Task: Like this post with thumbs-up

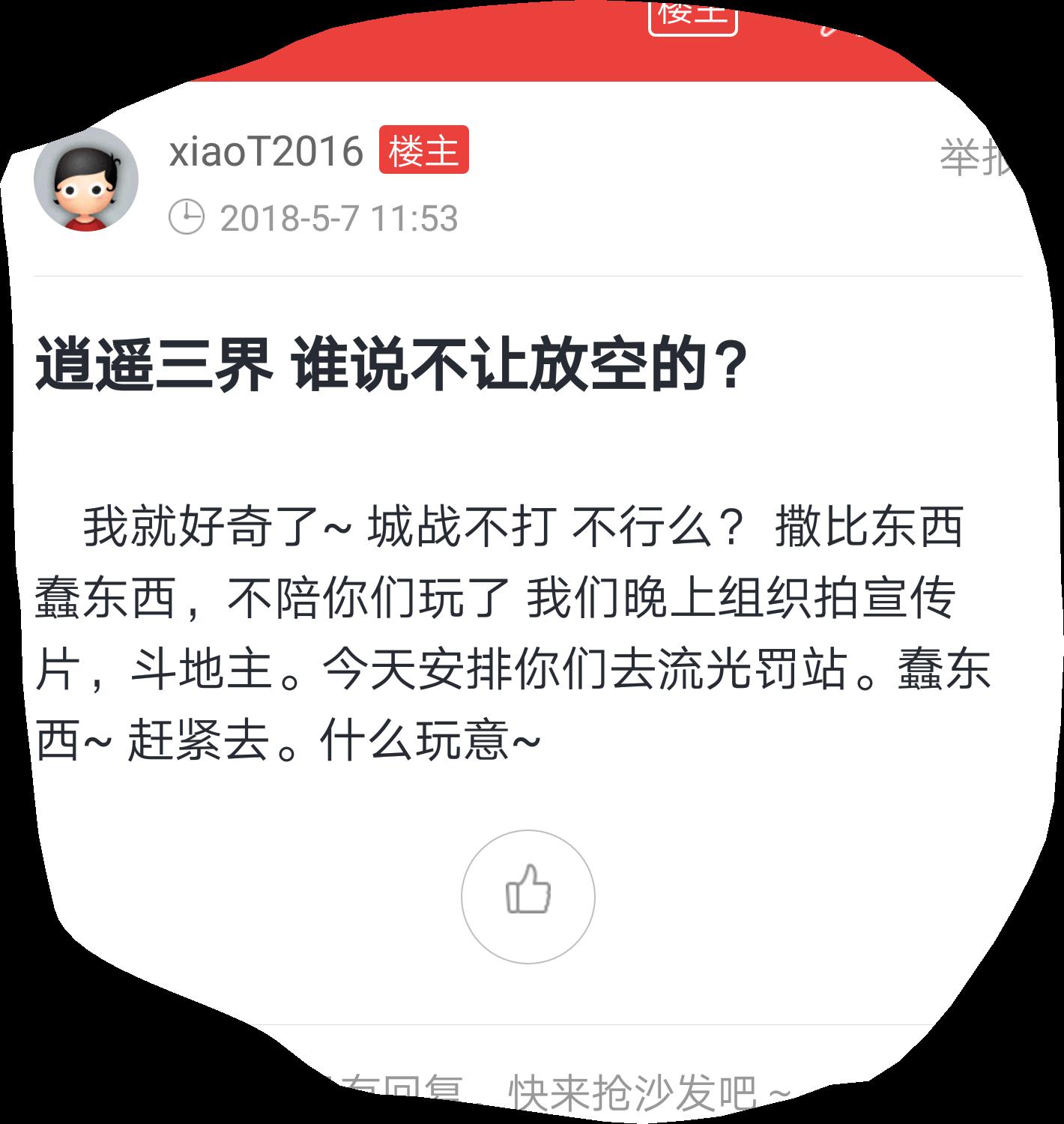Action: 528,896
